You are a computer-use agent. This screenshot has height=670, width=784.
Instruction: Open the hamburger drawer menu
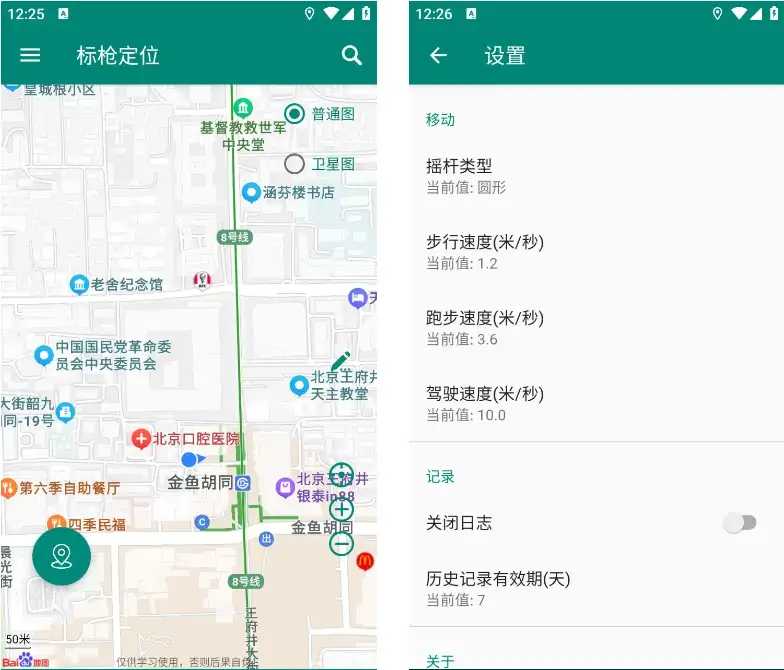30,56
